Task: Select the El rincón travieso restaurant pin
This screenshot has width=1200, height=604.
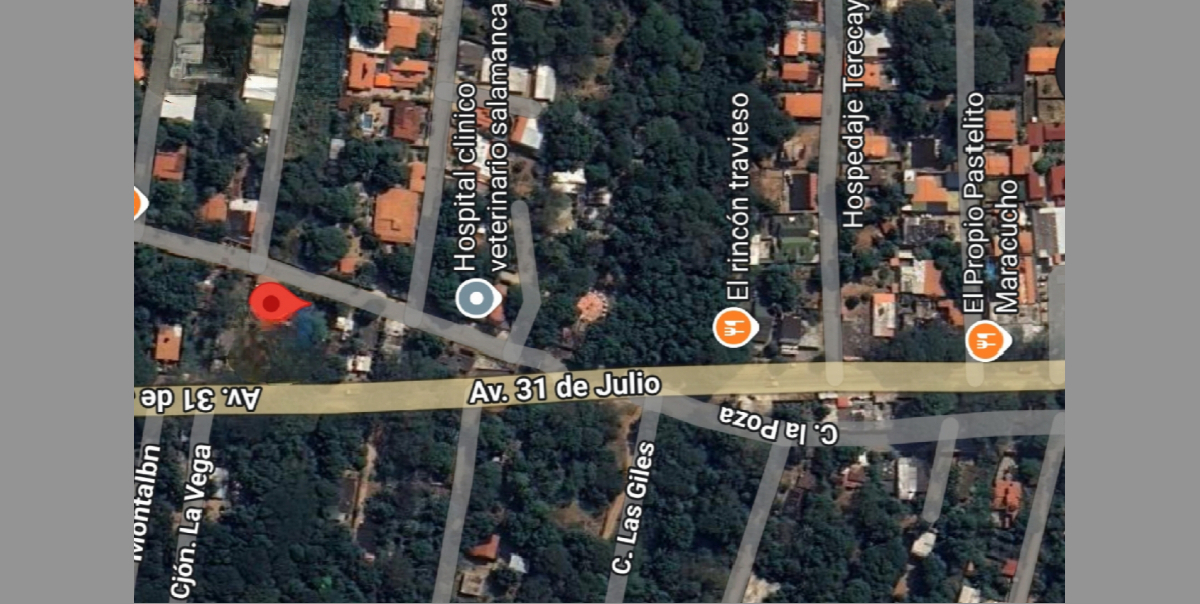Action: 733,326
